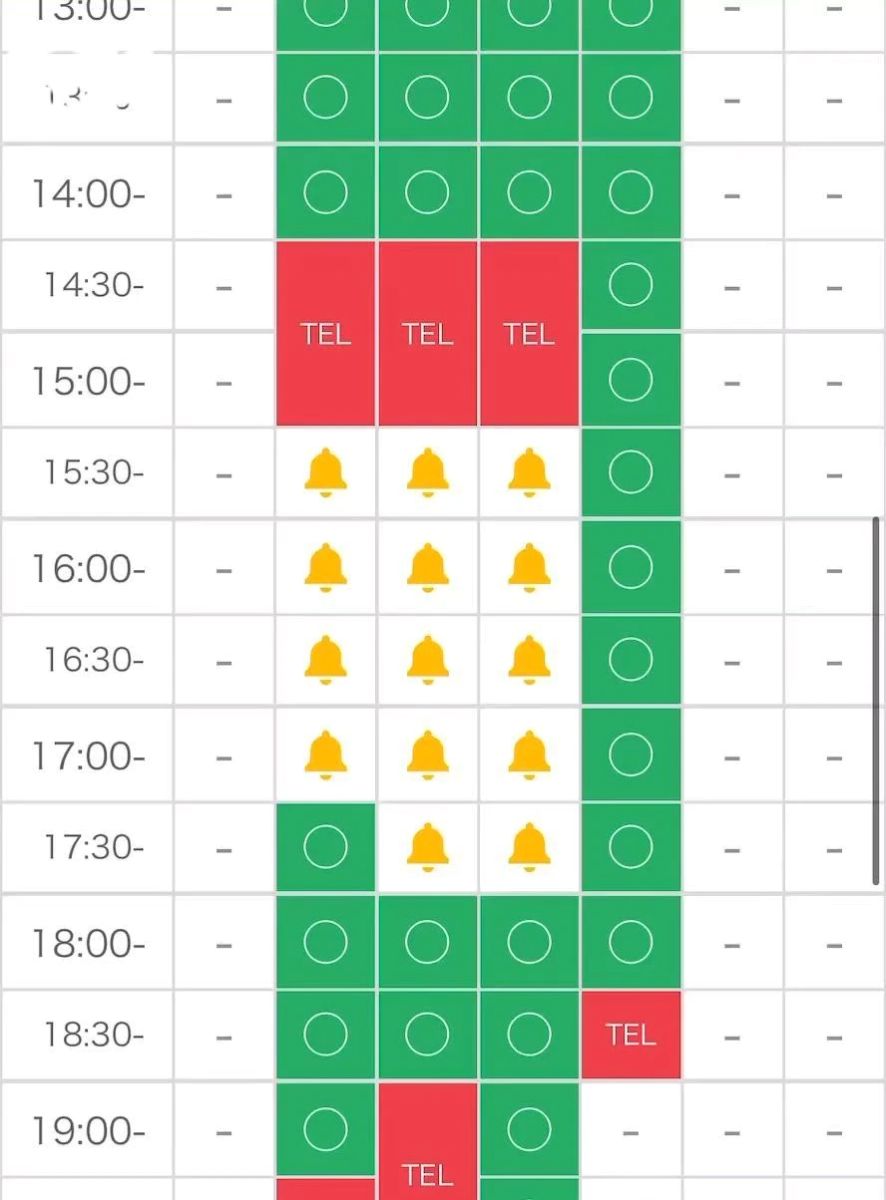This screenshot has height=1200, width=886.
Task: Open the red TEL slot starting at 19:00
Action: point(427,1140)
